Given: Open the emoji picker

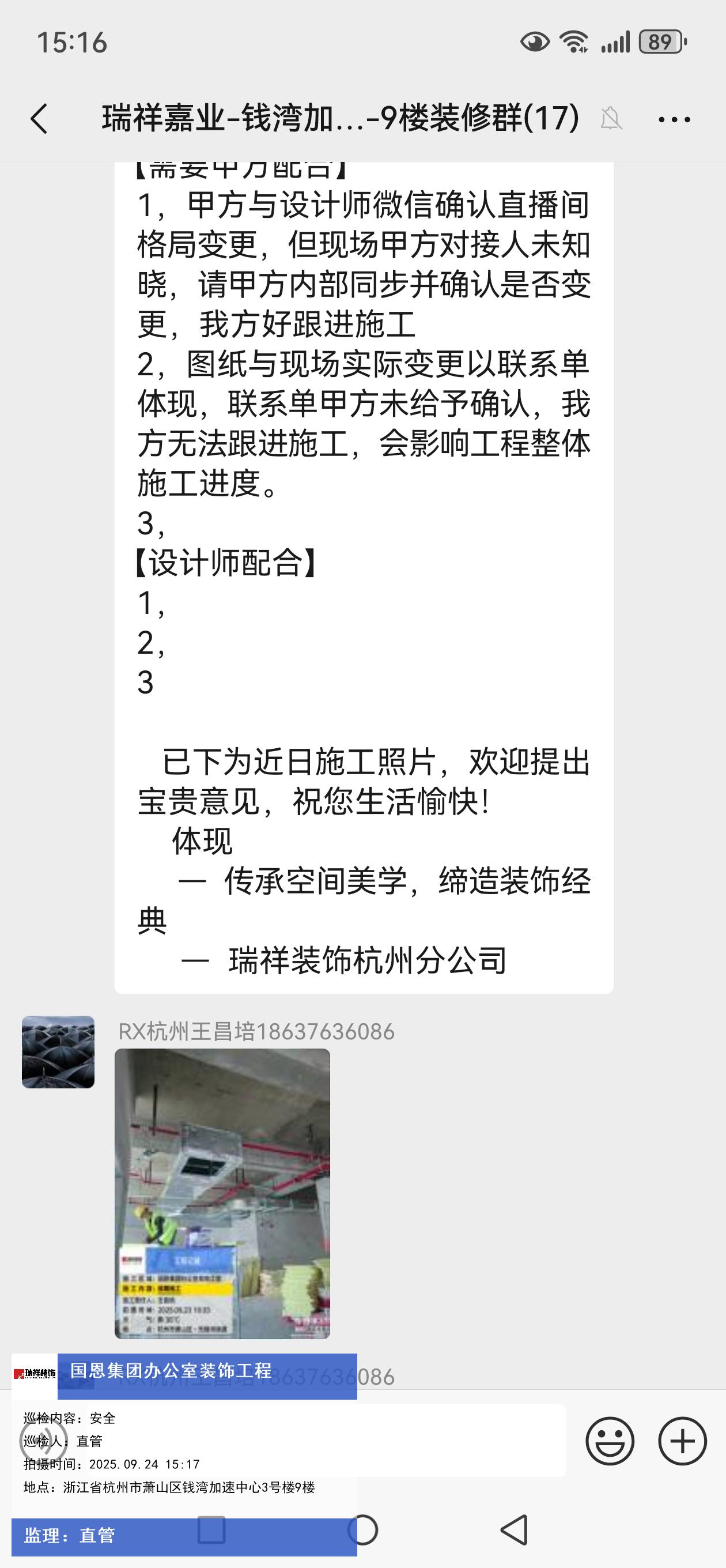Looking at the screenshot, I should pyautogui.click(x=610, y=1441).
